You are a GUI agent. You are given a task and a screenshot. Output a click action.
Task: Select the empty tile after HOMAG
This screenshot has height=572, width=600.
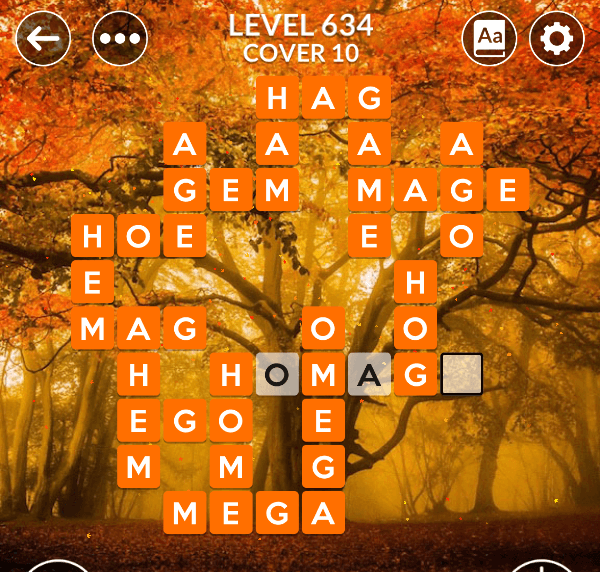tap(461, 374)
